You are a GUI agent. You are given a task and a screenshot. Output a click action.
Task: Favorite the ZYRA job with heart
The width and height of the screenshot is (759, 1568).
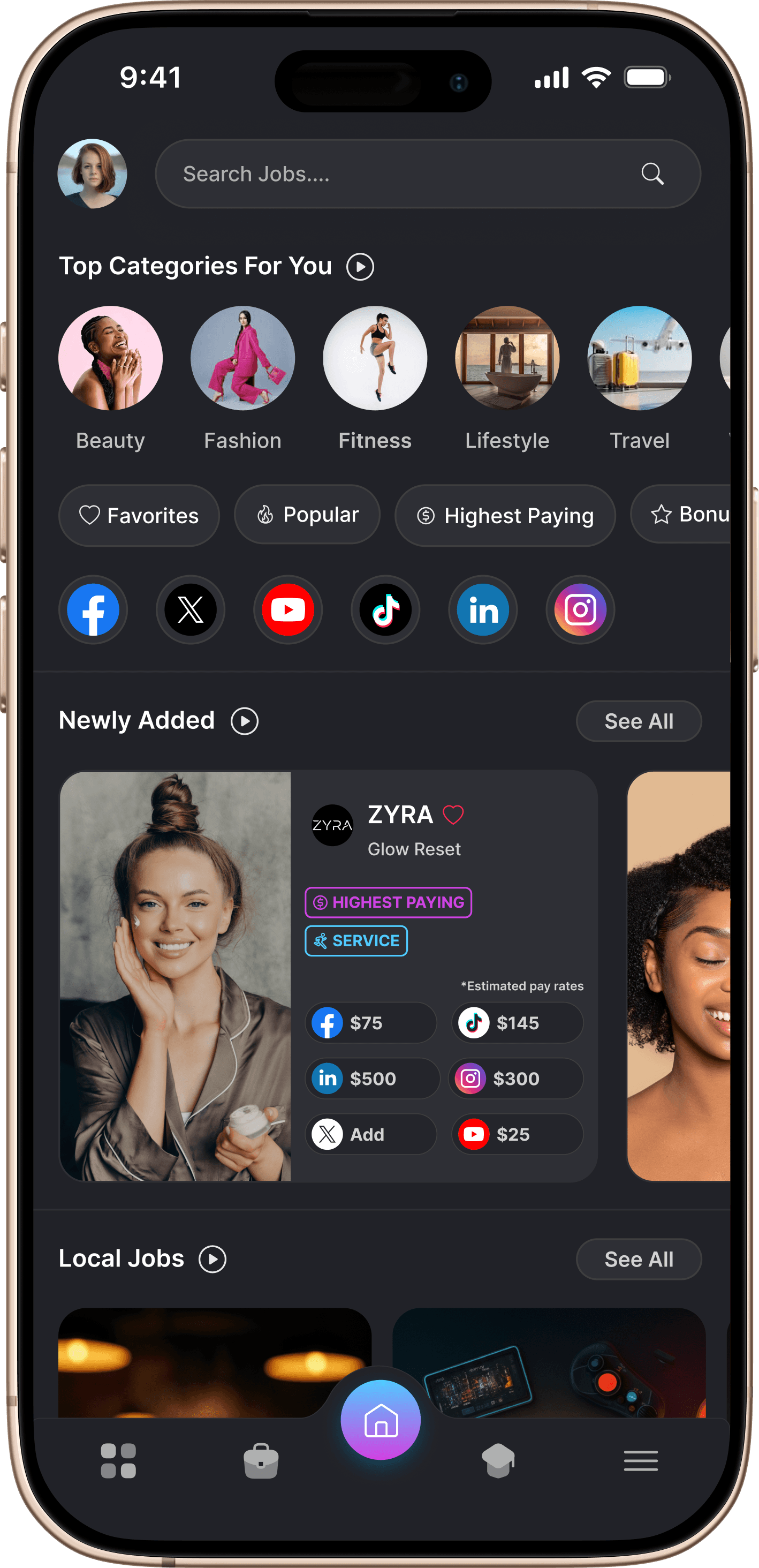[x=453, y=815]
